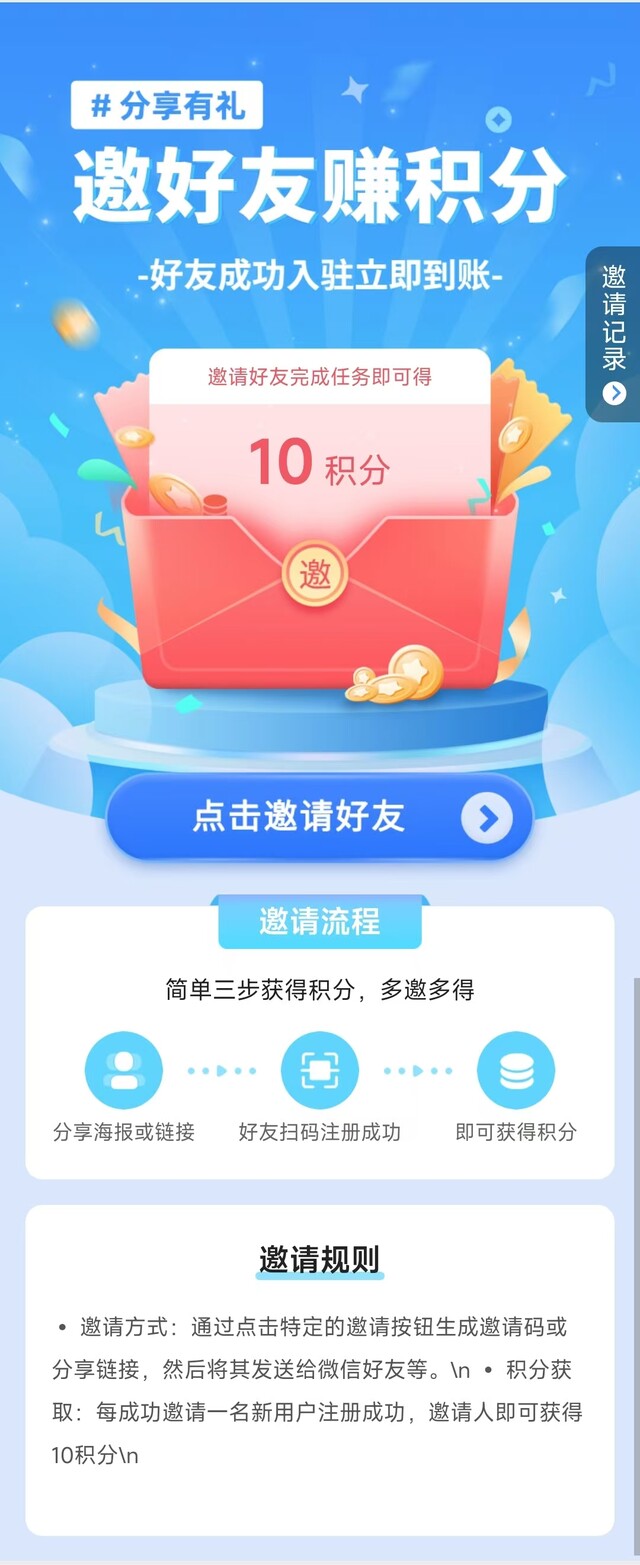Open the 邀请记录 side tab

[614, 333]
